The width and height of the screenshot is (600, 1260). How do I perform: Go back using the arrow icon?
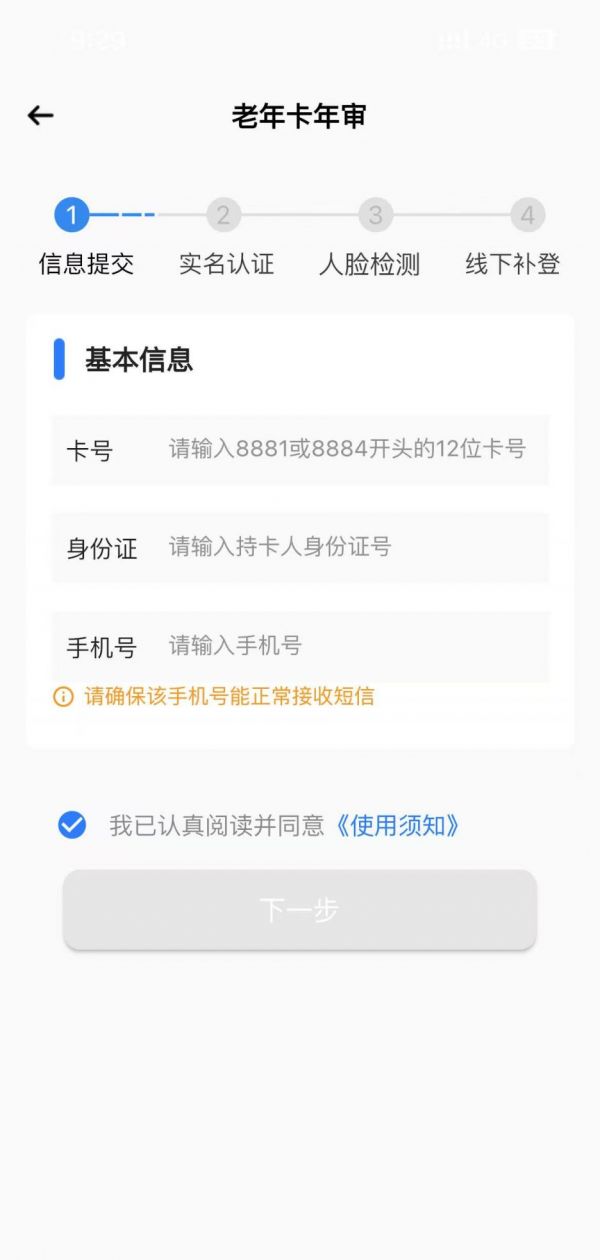40,116
